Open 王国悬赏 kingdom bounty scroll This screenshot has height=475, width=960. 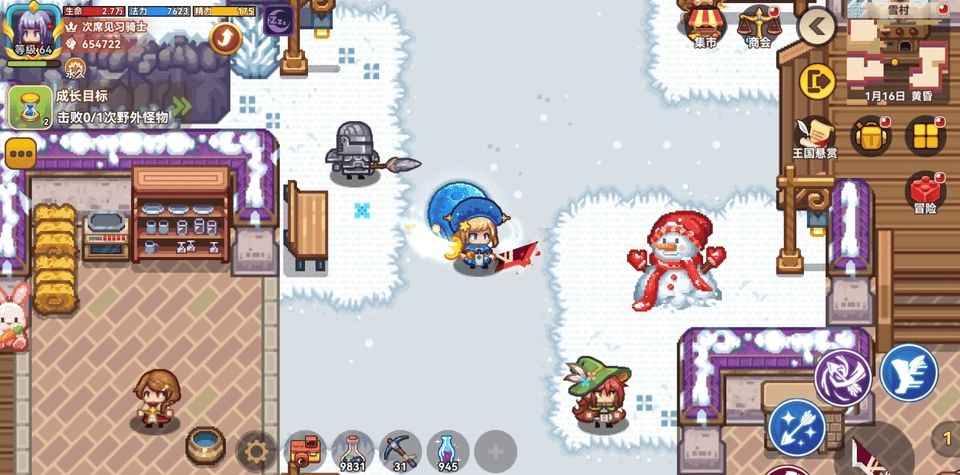[815, 137]
